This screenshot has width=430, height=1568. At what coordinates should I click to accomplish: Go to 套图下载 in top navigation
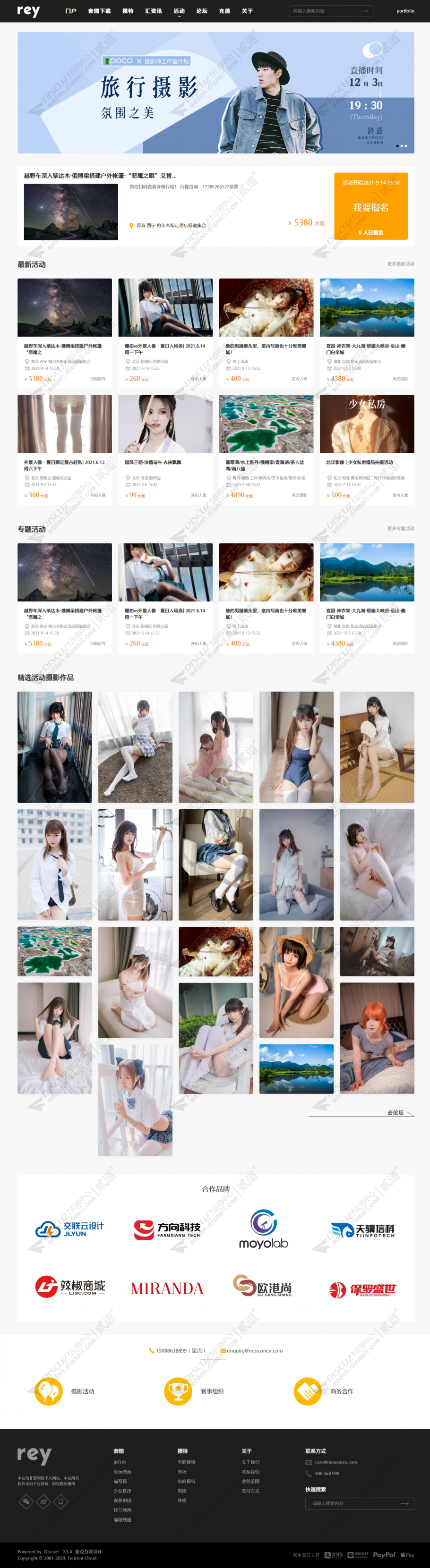click(99, 11)
